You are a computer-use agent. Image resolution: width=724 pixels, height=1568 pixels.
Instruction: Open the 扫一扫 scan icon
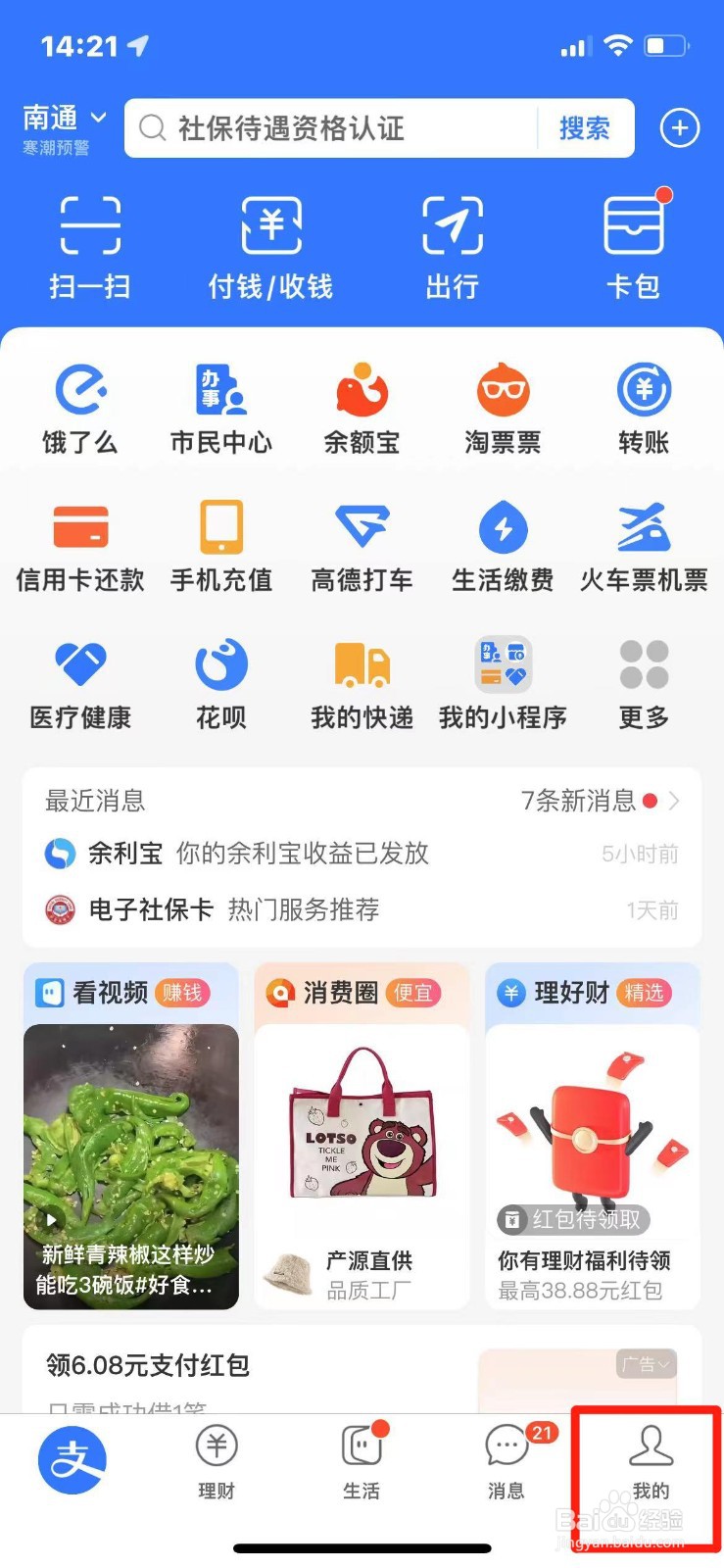90,245
